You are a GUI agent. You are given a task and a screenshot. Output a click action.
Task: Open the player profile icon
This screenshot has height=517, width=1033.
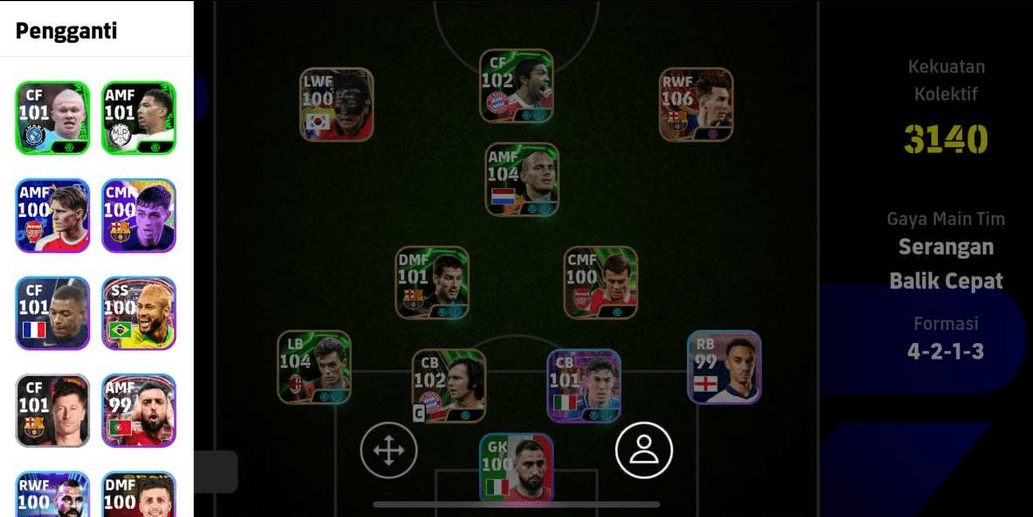[x=644, y=450]
